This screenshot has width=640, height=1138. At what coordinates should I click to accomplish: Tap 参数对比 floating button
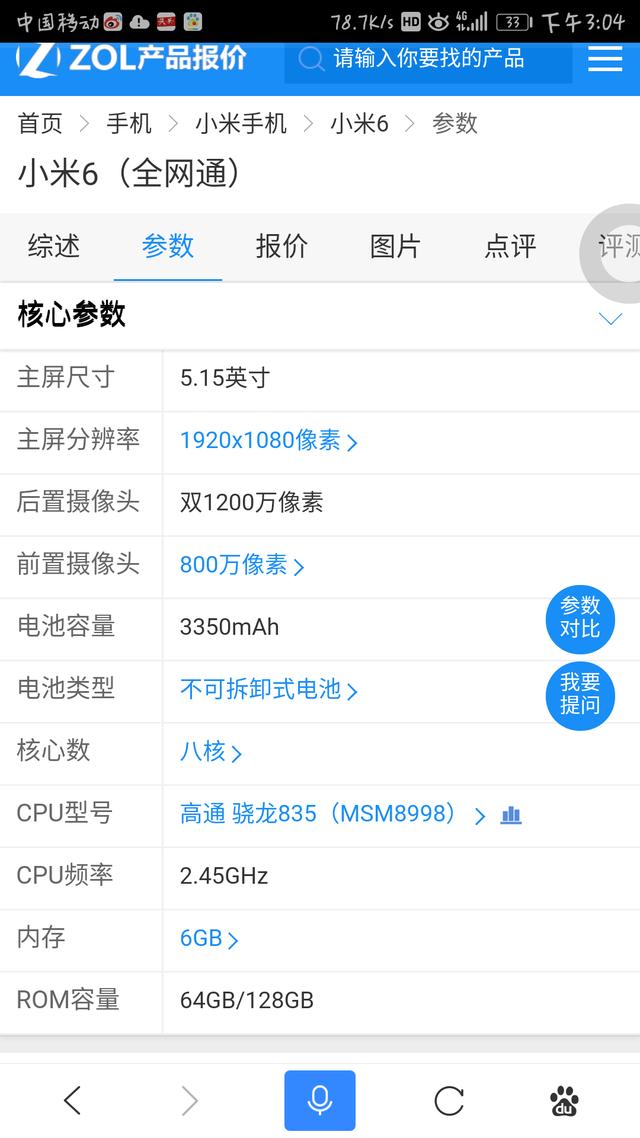pos(580,617)
